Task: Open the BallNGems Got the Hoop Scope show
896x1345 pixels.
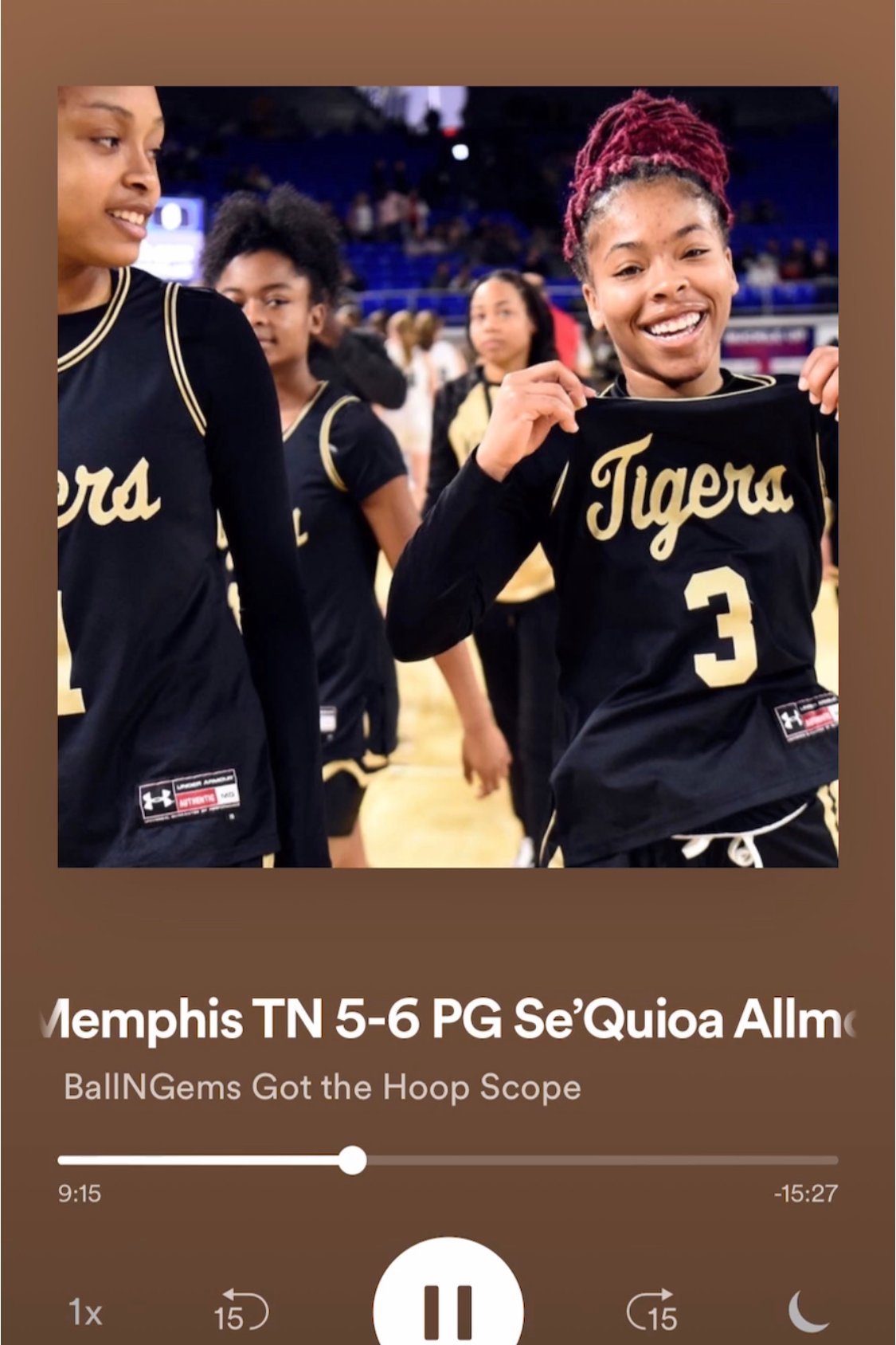Action: click(322, 1088)
